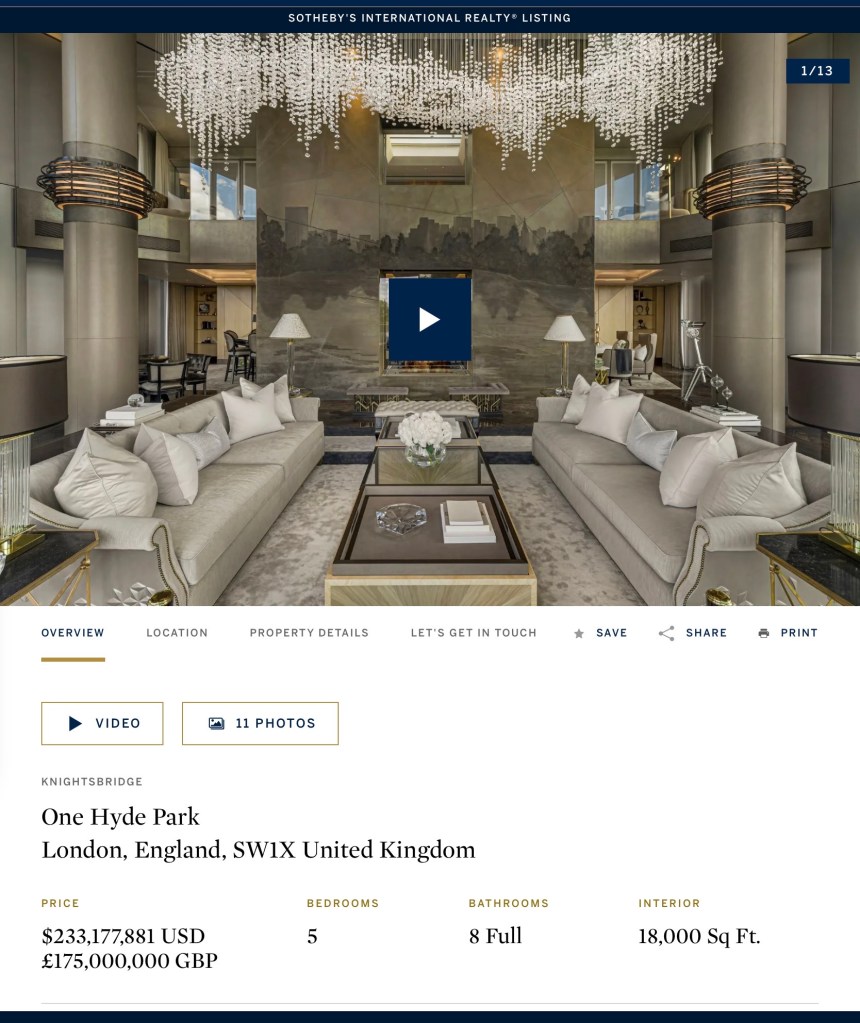
Task: Tap the Video button
Action: click(x=102, y=723)
